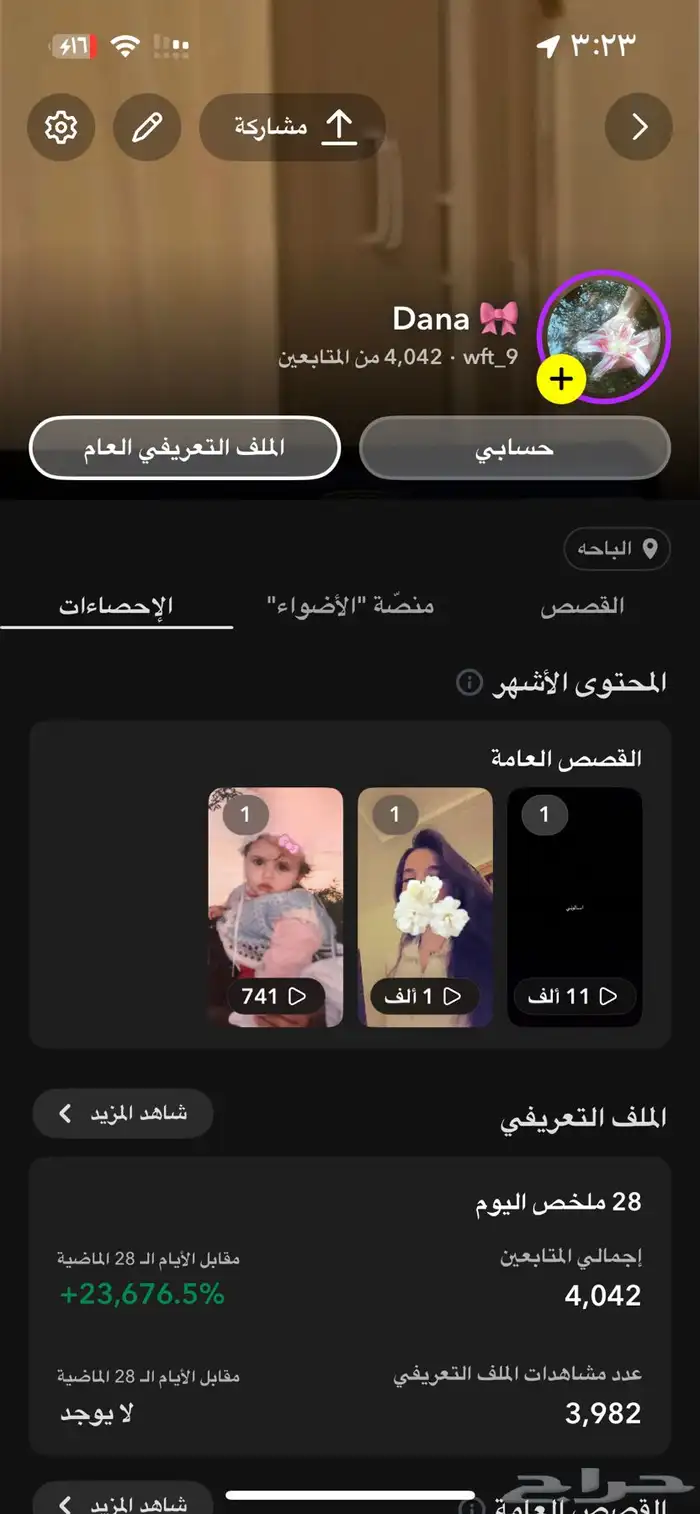Edit profile with the pencil icon
Screen dimensions: 700x1514
(x=147, y=127)
